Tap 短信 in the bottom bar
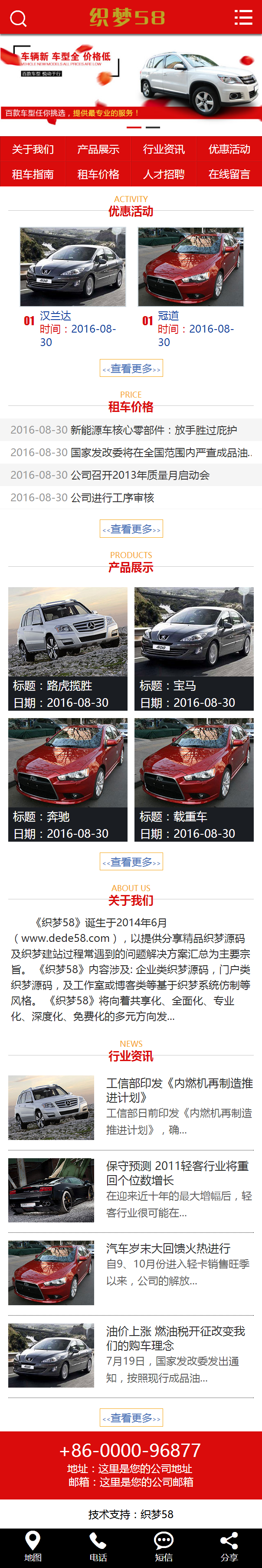The width and height of the screenshot is (262, 1568). (x=163, y=1547)
